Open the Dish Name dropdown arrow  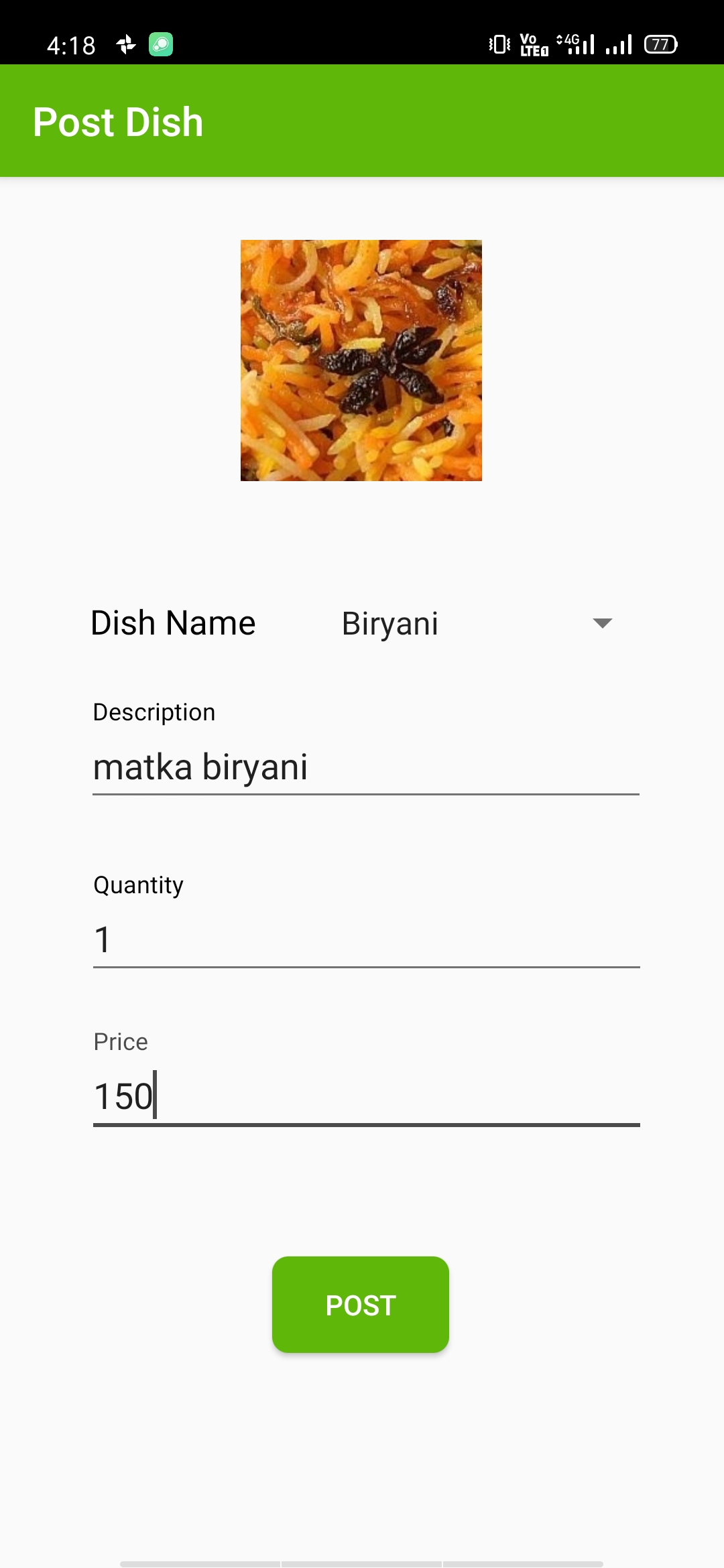(x=601, y=623)
